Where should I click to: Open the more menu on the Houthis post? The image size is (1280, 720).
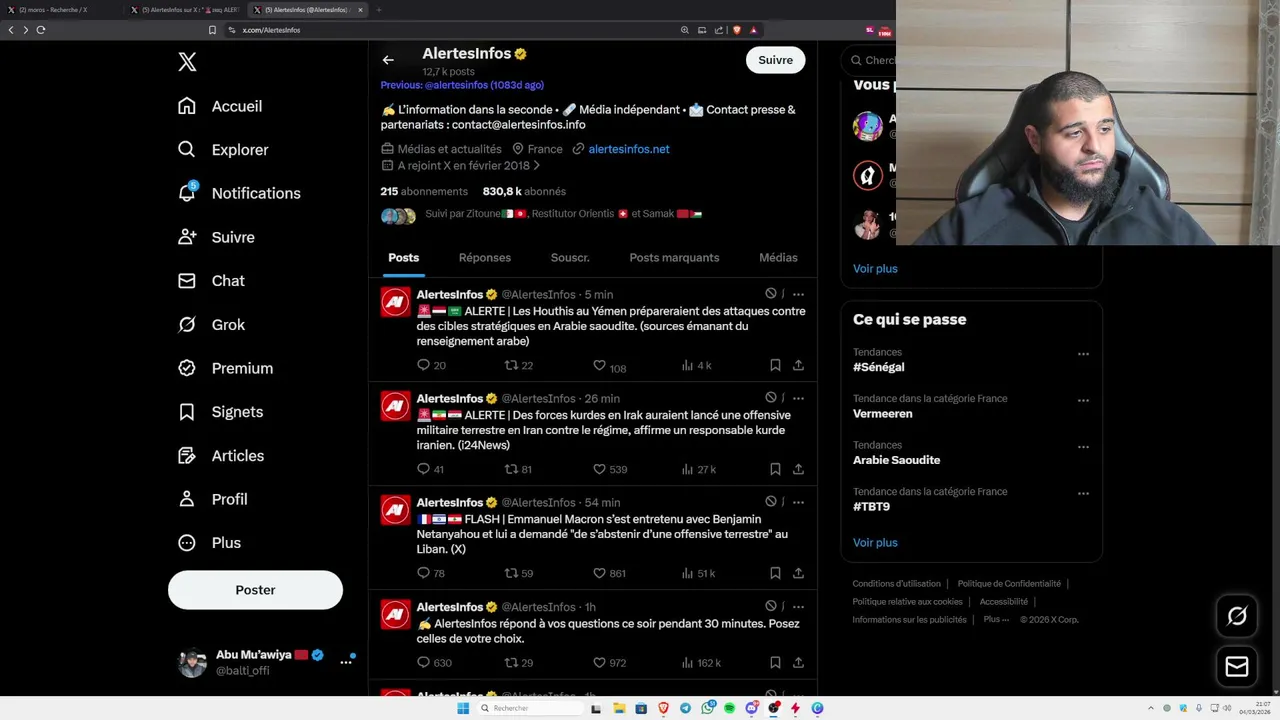click(x=798, y=294)
